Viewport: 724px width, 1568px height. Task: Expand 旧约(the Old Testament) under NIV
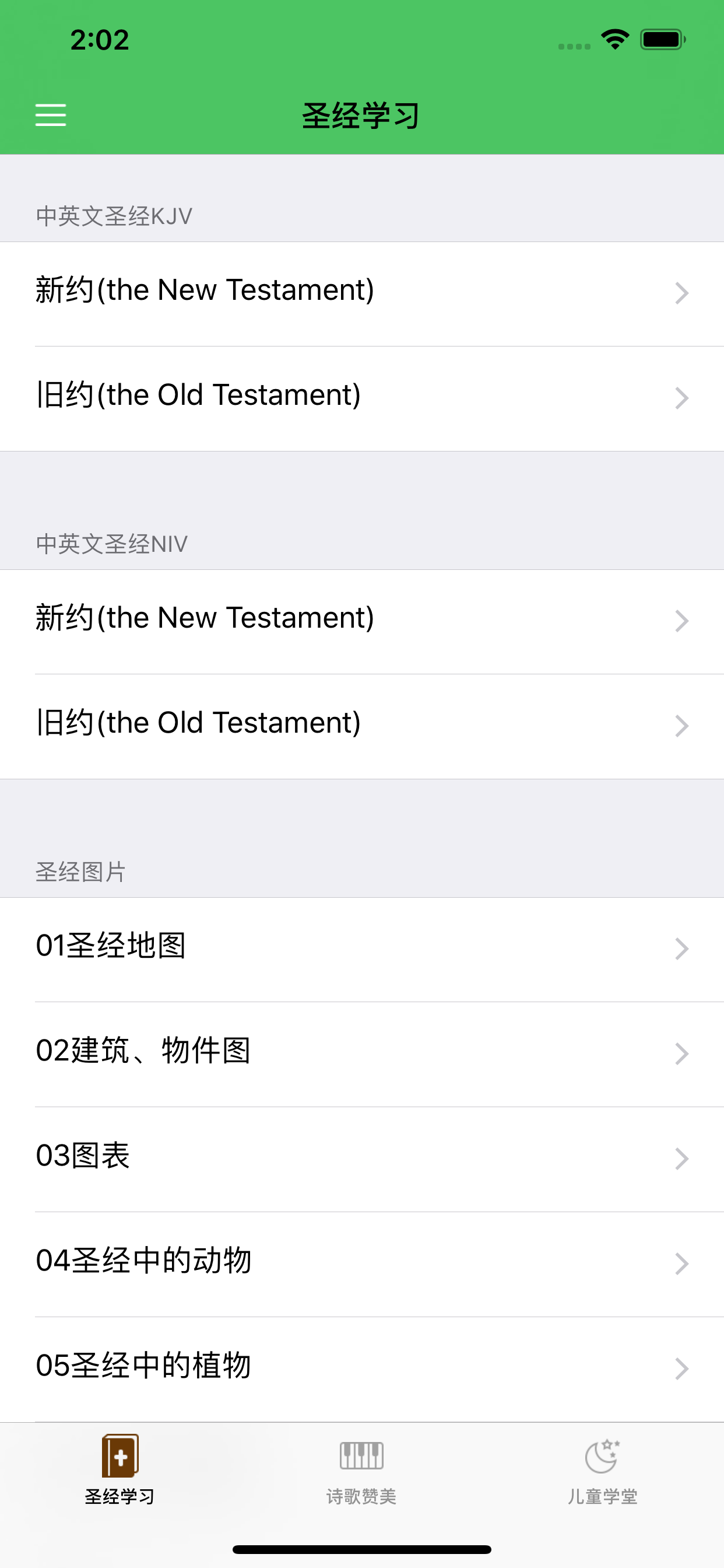pos(362,726)
